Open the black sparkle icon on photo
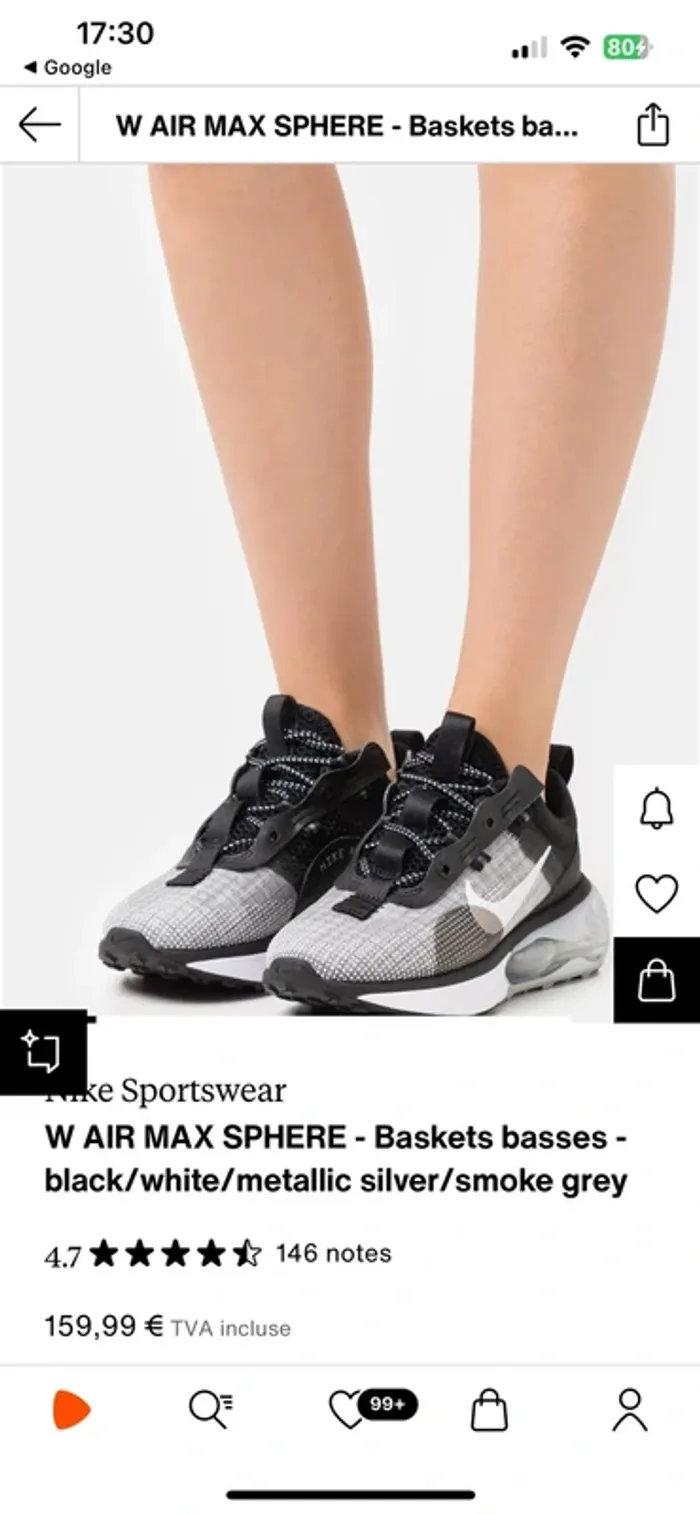Viewport: 700px width, 1514px height. [x=42, y=1052]
